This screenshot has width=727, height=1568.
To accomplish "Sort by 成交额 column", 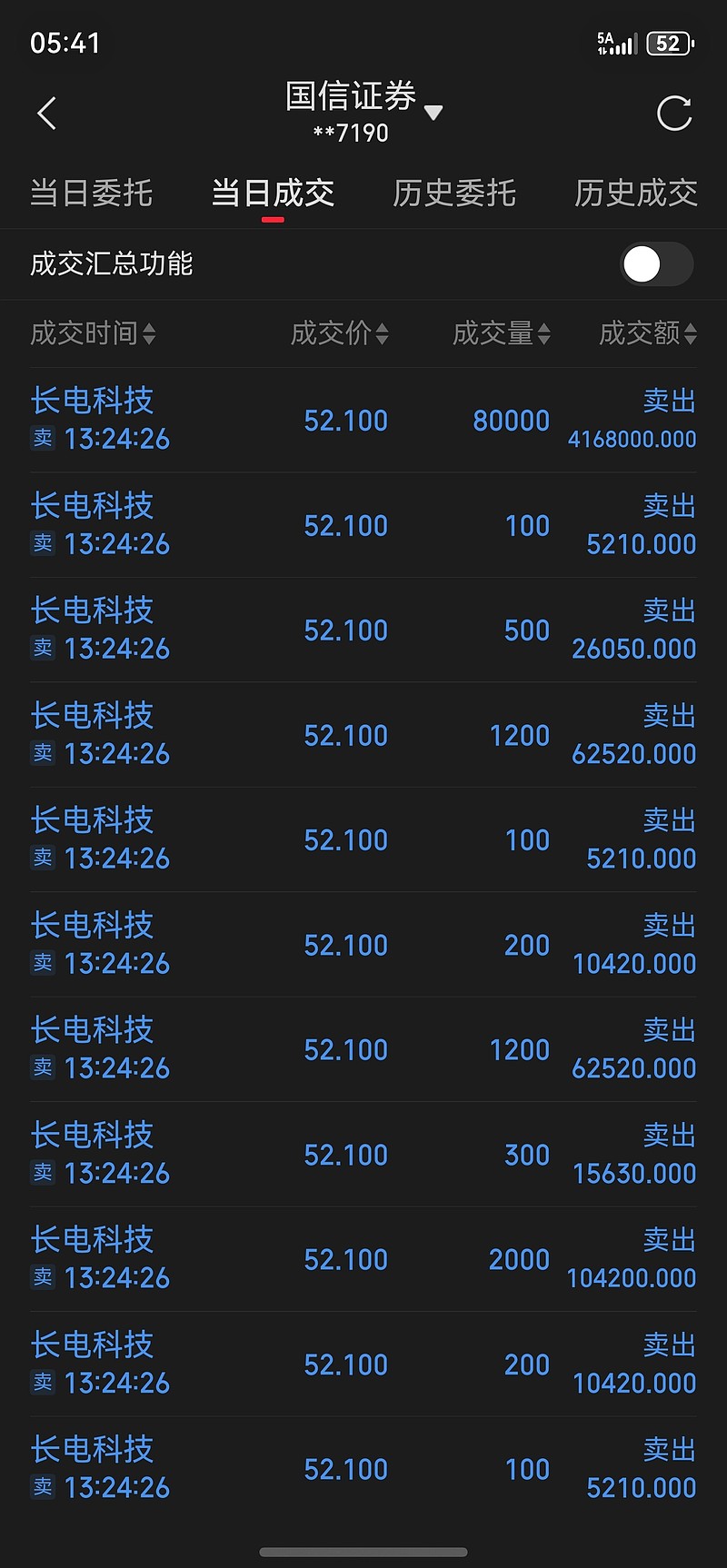I will (647, 333).
